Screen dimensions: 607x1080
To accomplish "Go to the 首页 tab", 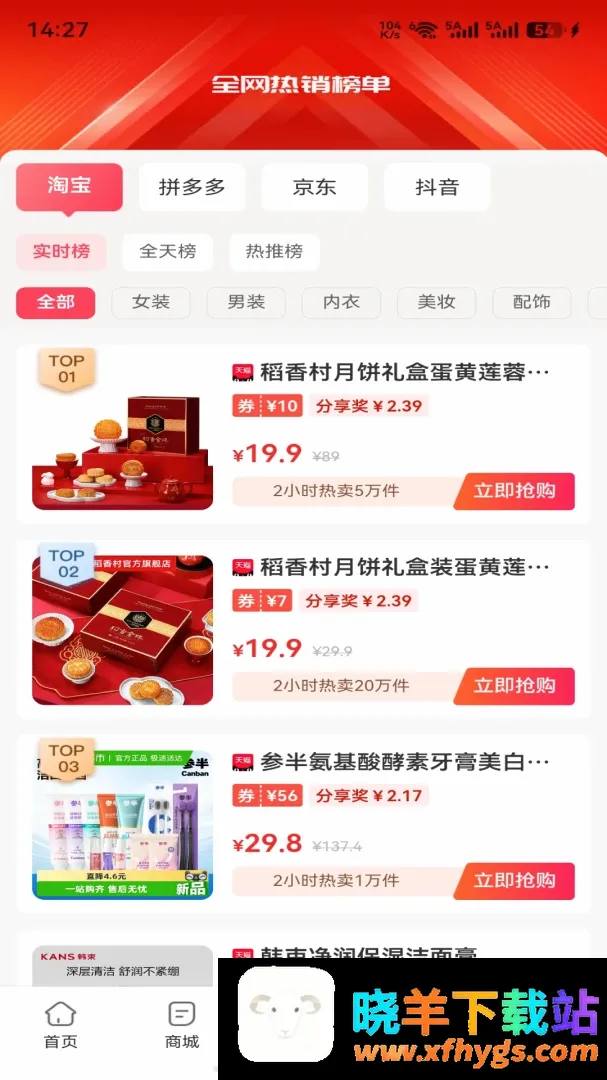I will click(x=61, y=1025).
